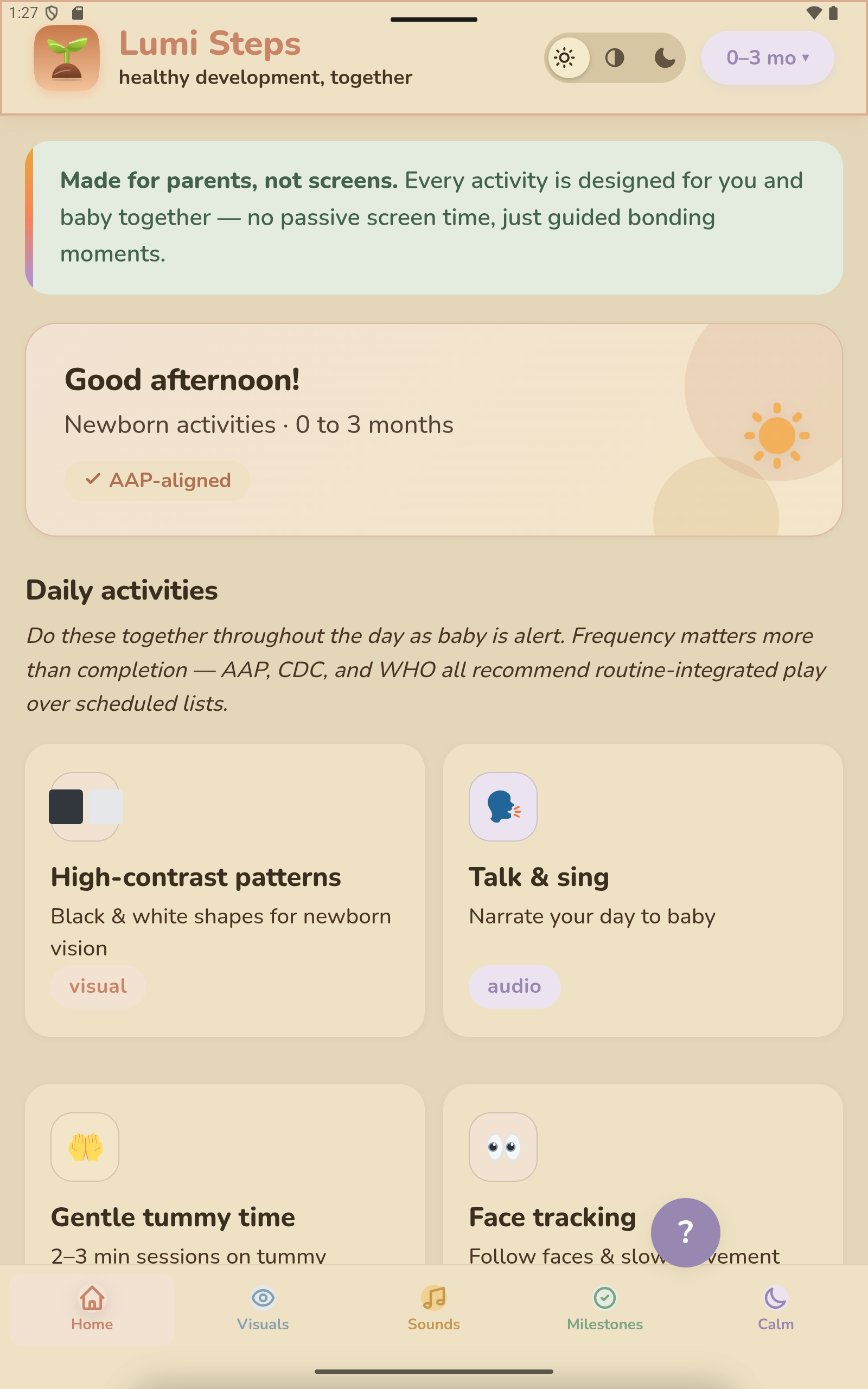Click the visual tag on High-contrast patterns
The width and height of the screenshot is (868, 1389).
[98, 986]
